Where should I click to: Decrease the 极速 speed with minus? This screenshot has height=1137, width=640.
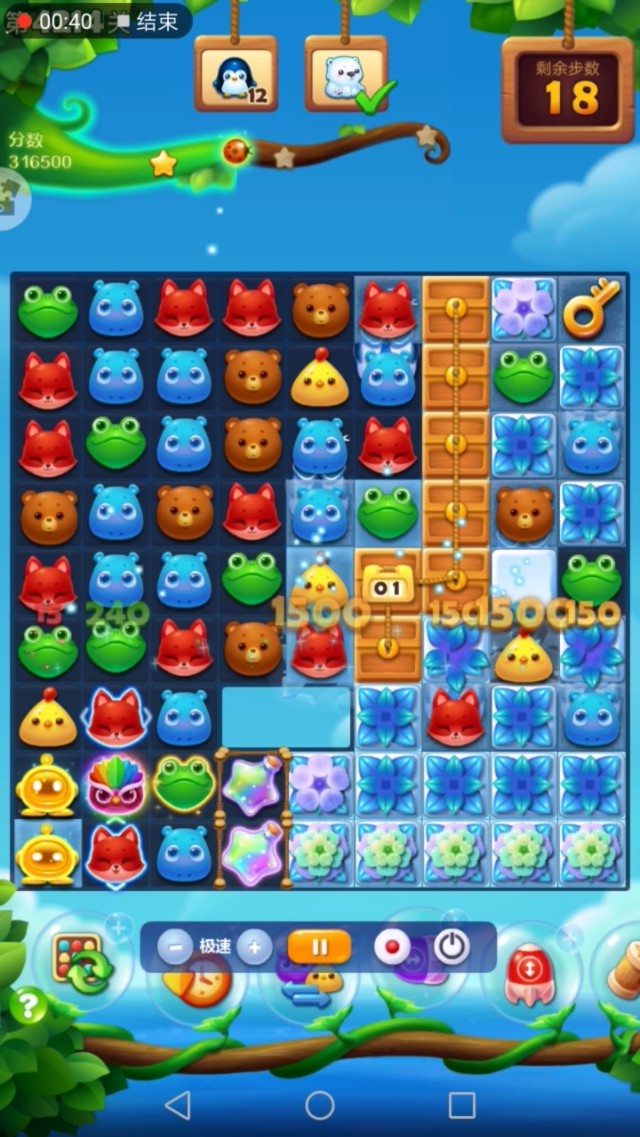pyautogui.click(x=175, y=946)
